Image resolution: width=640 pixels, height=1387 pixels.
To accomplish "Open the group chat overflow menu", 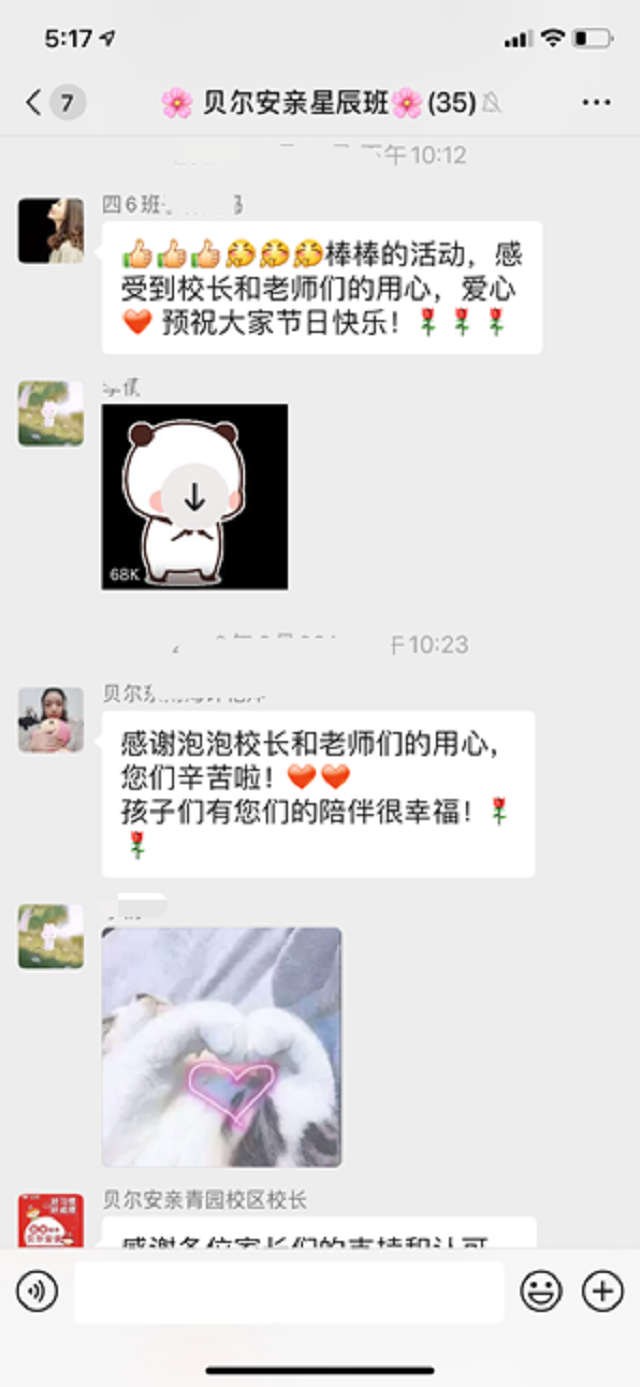I will coord(596,102).
